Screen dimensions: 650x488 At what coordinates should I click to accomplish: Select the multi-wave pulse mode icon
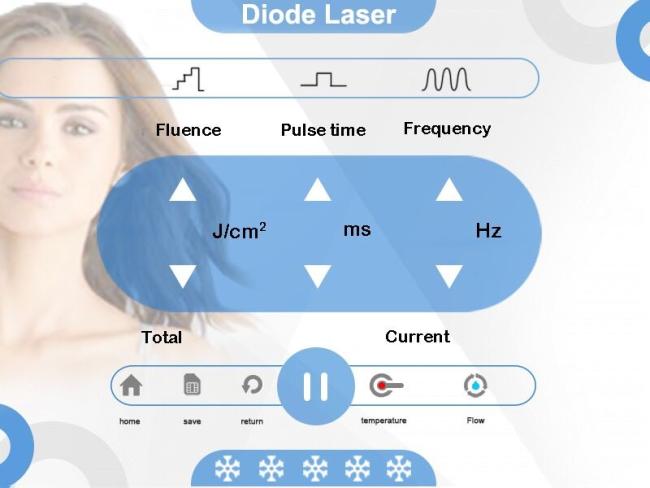446,79
